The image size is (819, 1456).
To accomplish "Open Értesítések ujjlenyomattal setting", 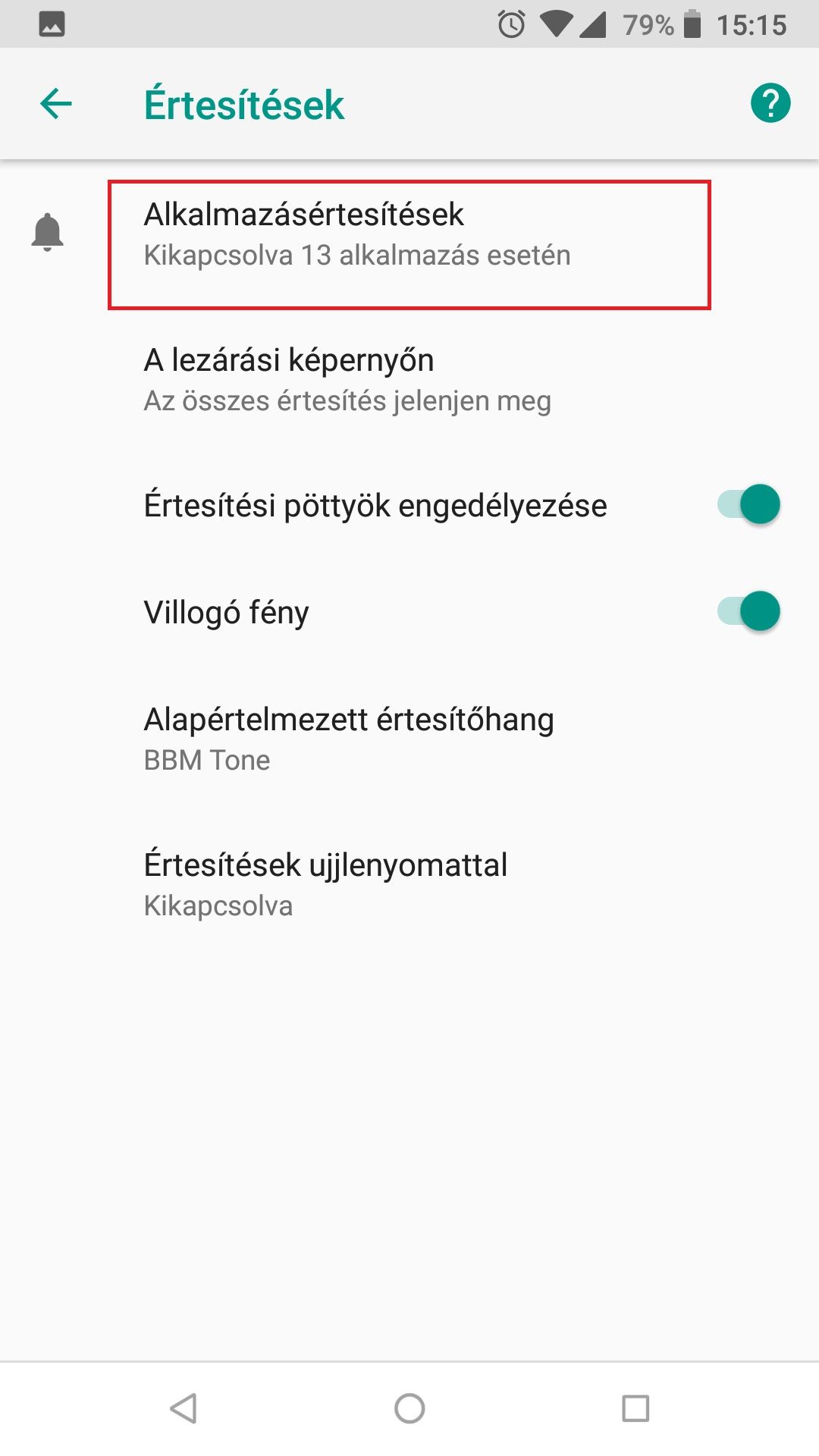I will (409, 884).
